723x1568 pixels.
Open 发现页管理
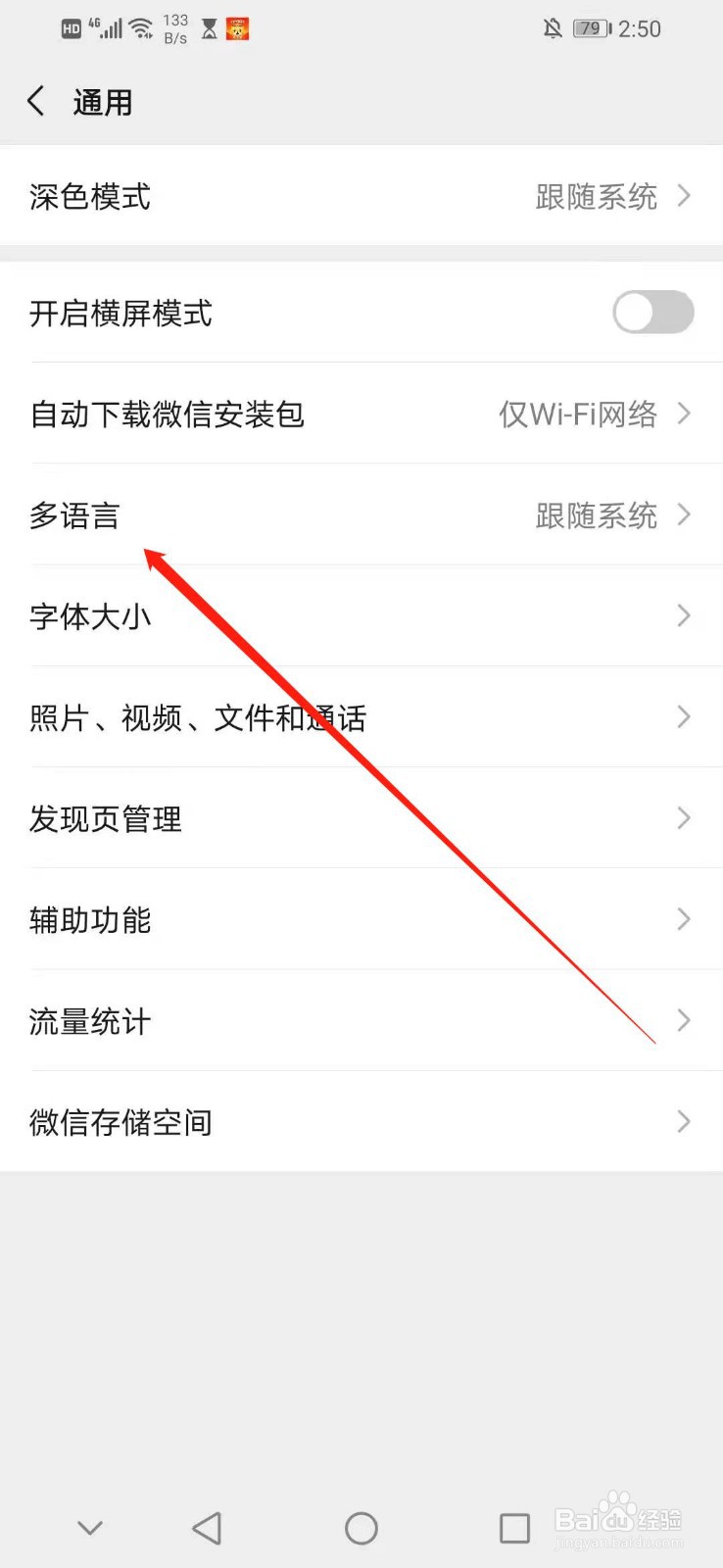tap(361, 818)
